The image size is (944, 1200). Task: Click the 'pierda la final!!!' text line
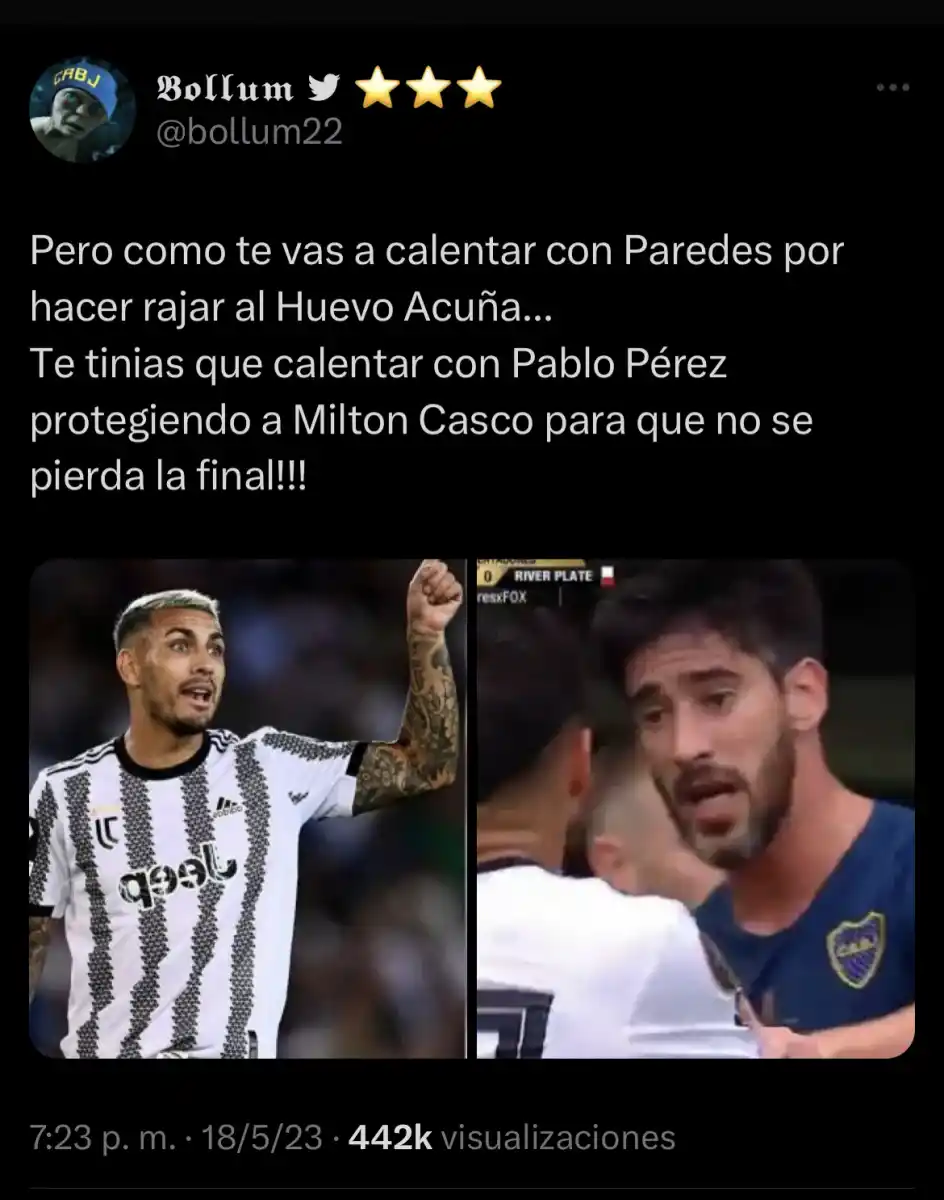click(170, 477)
